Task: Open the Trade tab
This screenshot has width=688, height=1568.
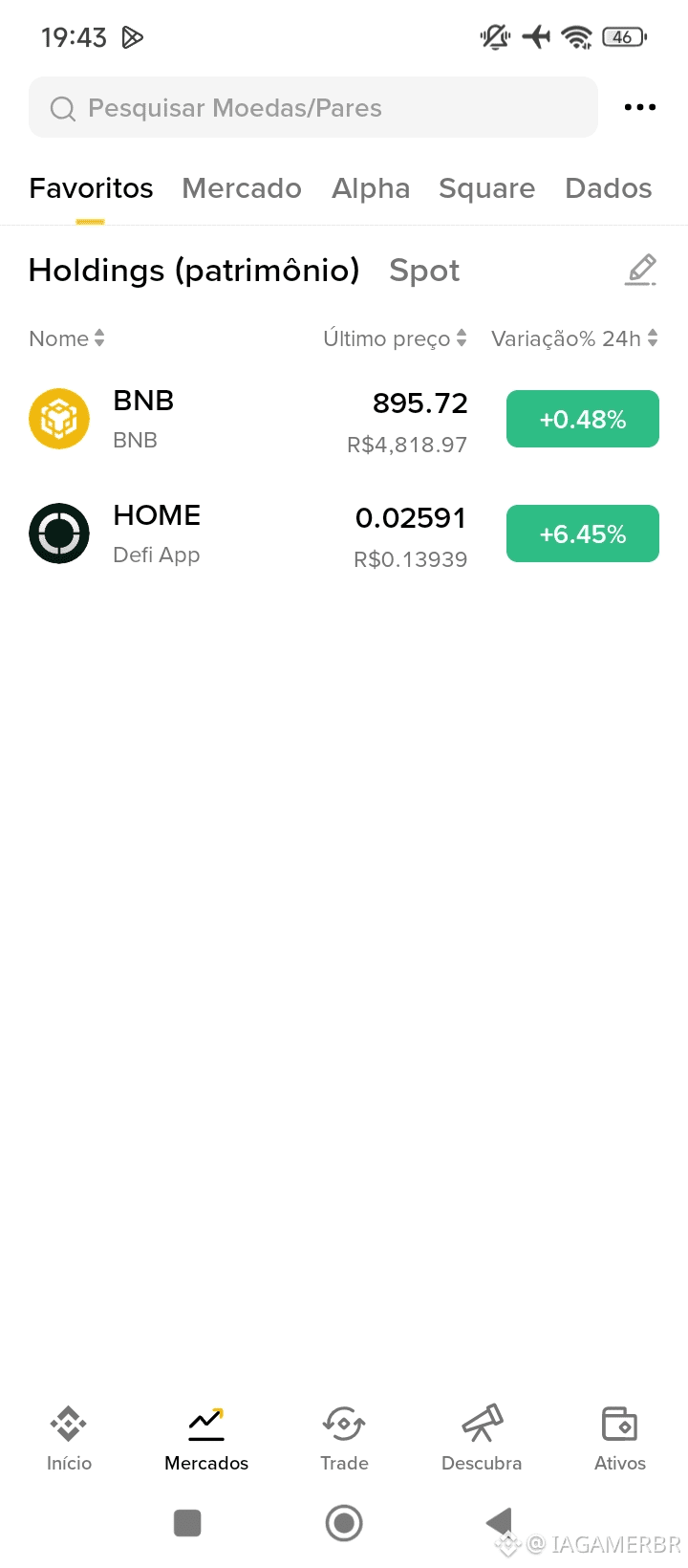Action: (344, 1437)
